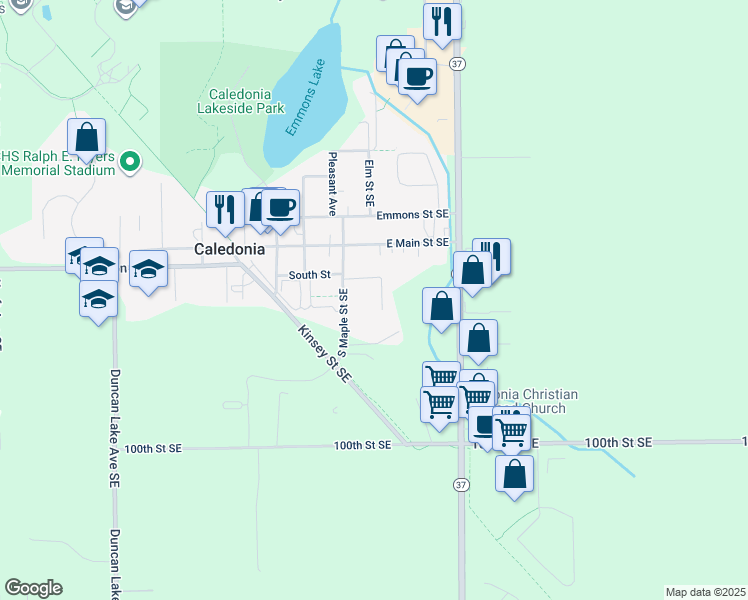The height and width of the screenshot is (600, 748).
Task: Tap the coffee cup marker near Emmons Lake
Action: pyautogui.click(x=417, y=77)
